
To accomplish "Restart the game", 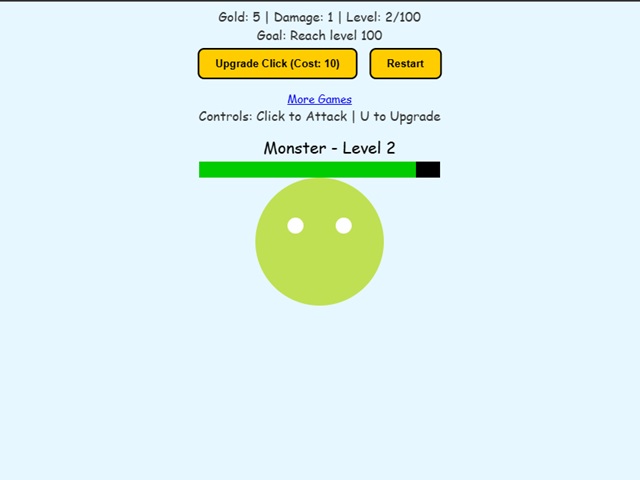I will pyautogui.click(x=405, y=63).
